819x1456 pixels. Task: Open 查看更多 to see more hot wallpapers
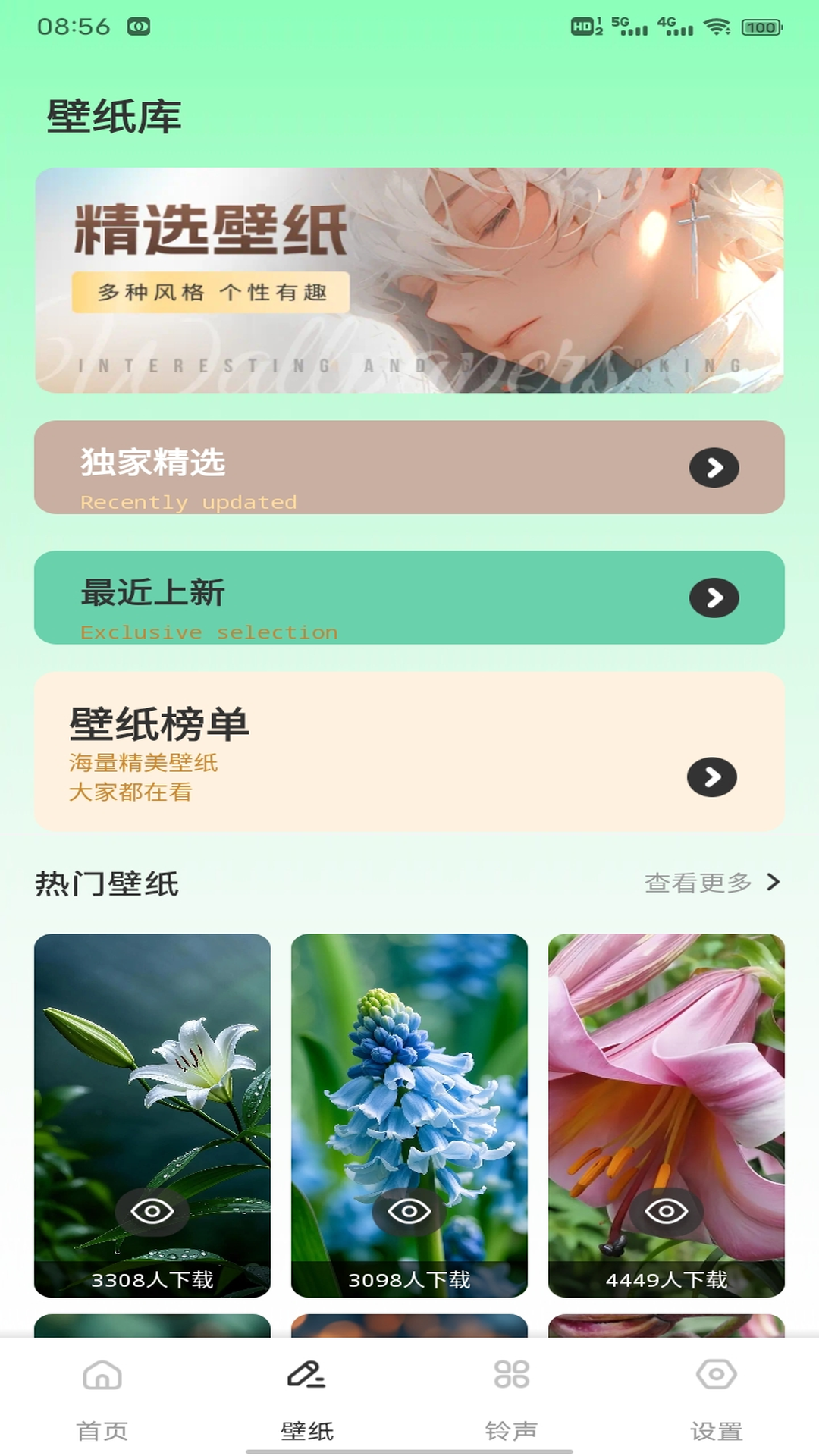pyautogui.click(x=698, y=883)
